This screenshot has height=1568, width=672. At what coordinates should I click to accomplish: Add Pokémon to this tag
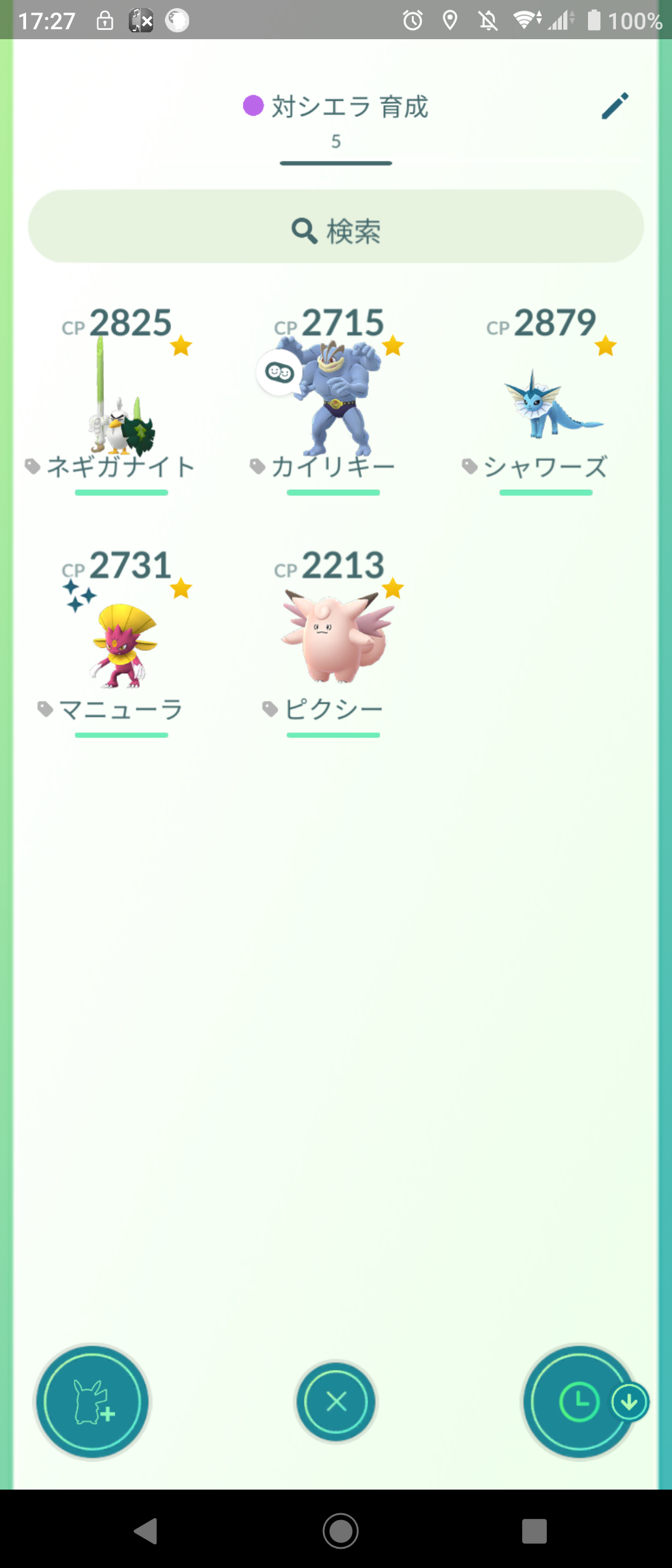coord(92,1402)
